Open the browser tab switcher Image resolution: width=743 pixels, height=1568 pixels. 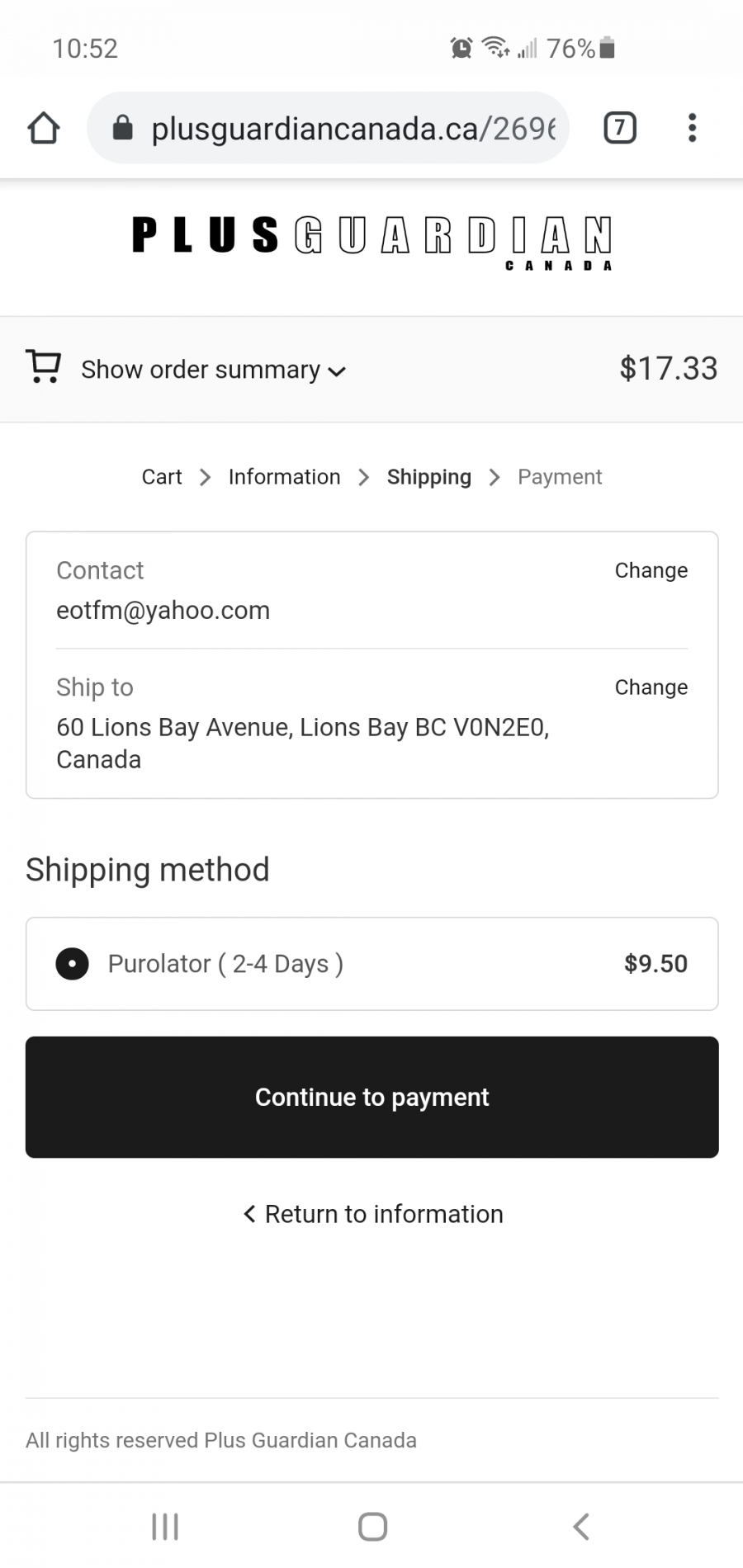click(620, 128)
